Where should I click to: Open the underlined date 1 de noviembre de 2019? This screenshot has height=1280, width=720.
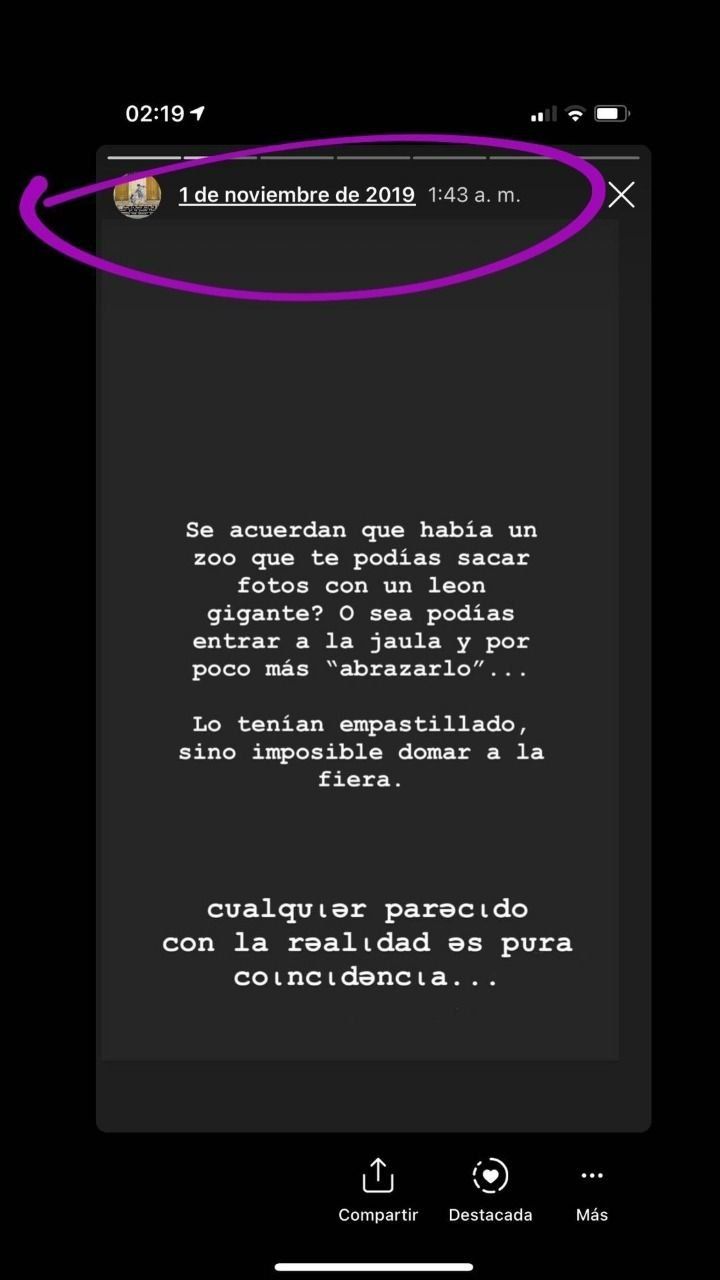(297, 195)
